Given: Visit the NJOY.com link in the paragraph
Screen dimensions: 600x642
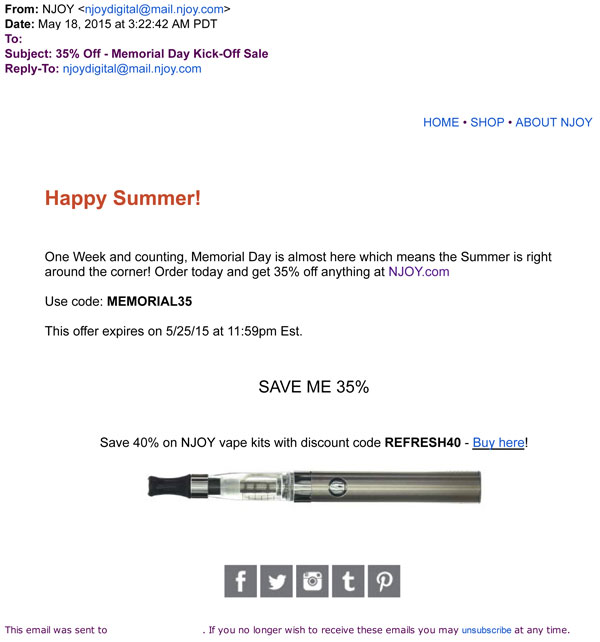Looking at the screenshot, I should [x=418, y=271].
